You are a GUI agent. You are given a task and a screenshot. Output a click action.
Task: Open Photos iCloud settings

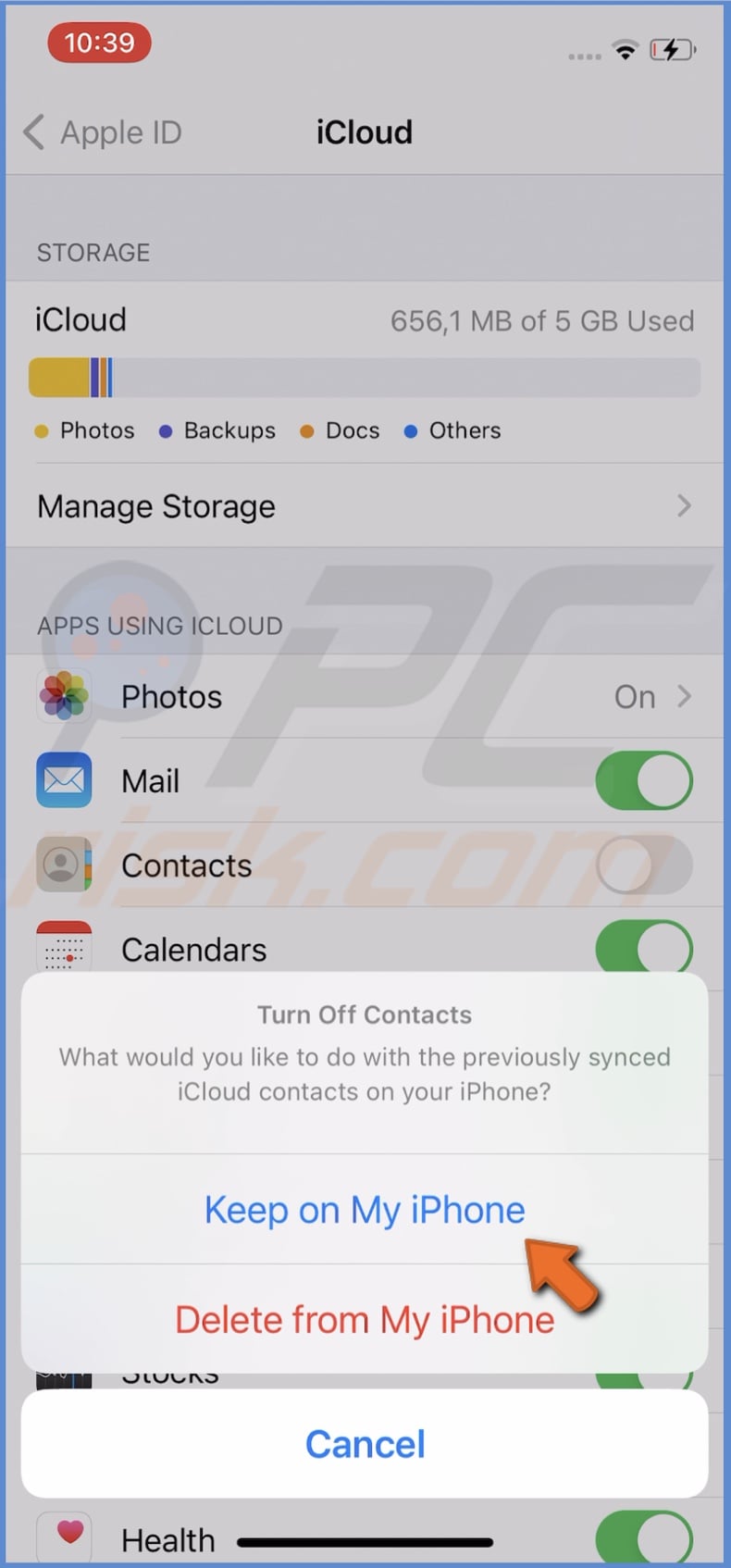[365, 697]
